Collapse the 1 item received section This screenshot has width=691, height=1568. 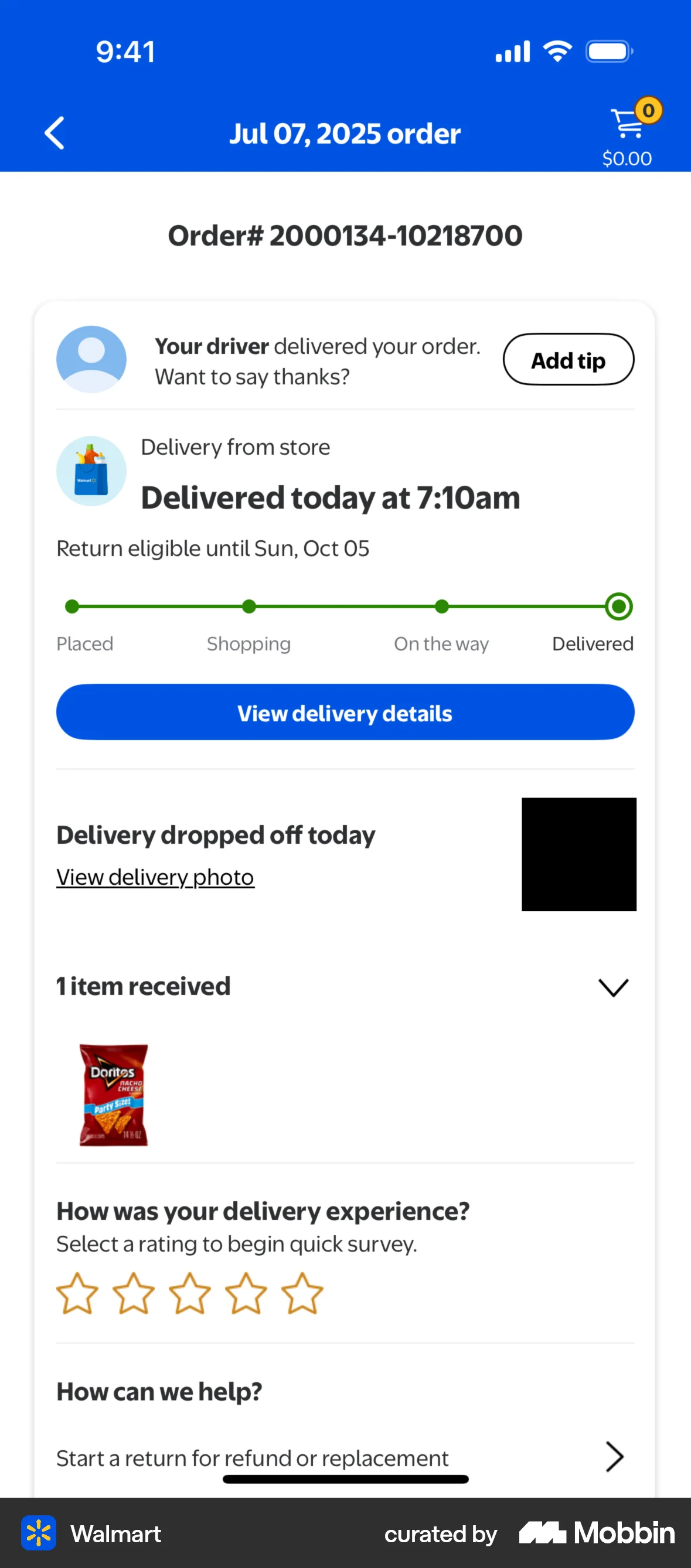point(613,987)
